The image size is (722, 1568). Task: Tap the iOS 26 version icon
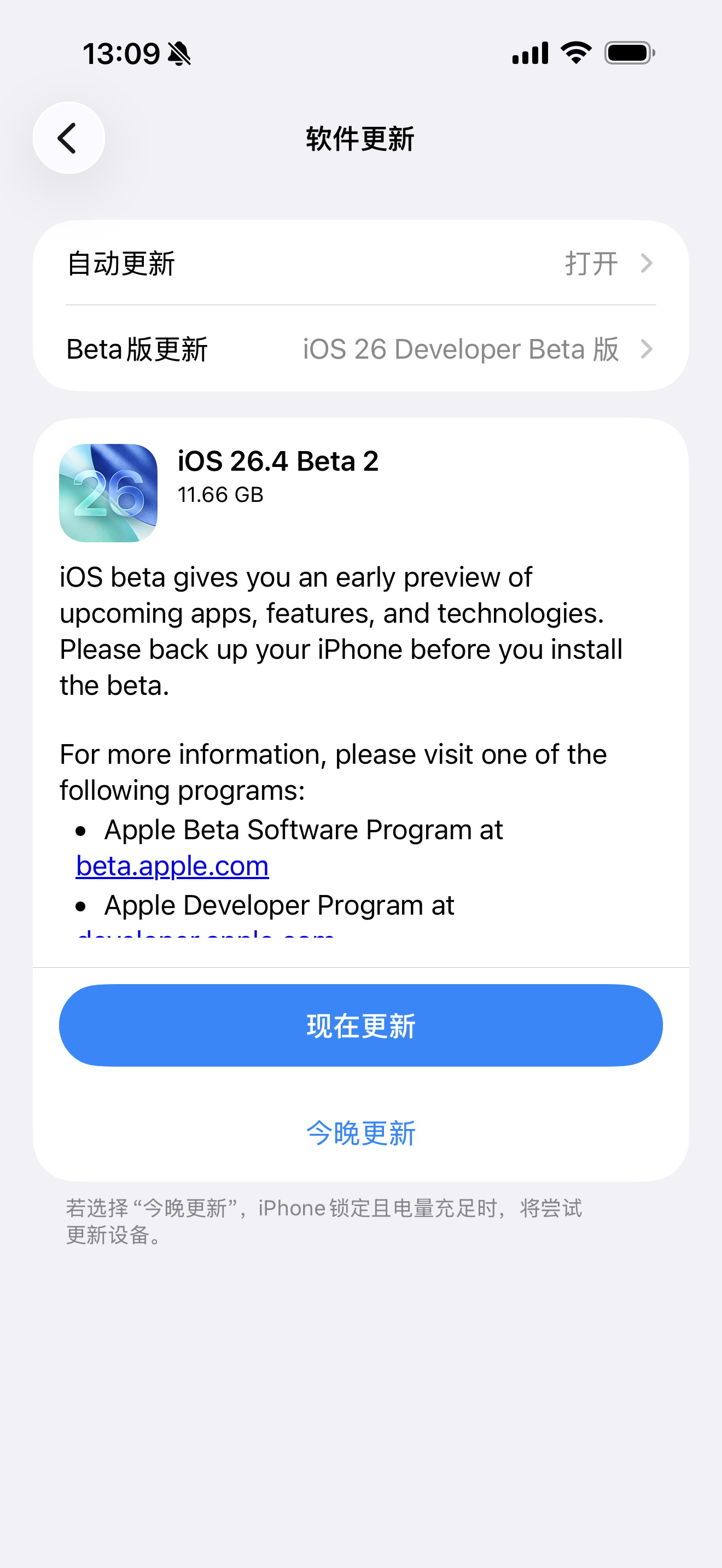click(108, 493)
